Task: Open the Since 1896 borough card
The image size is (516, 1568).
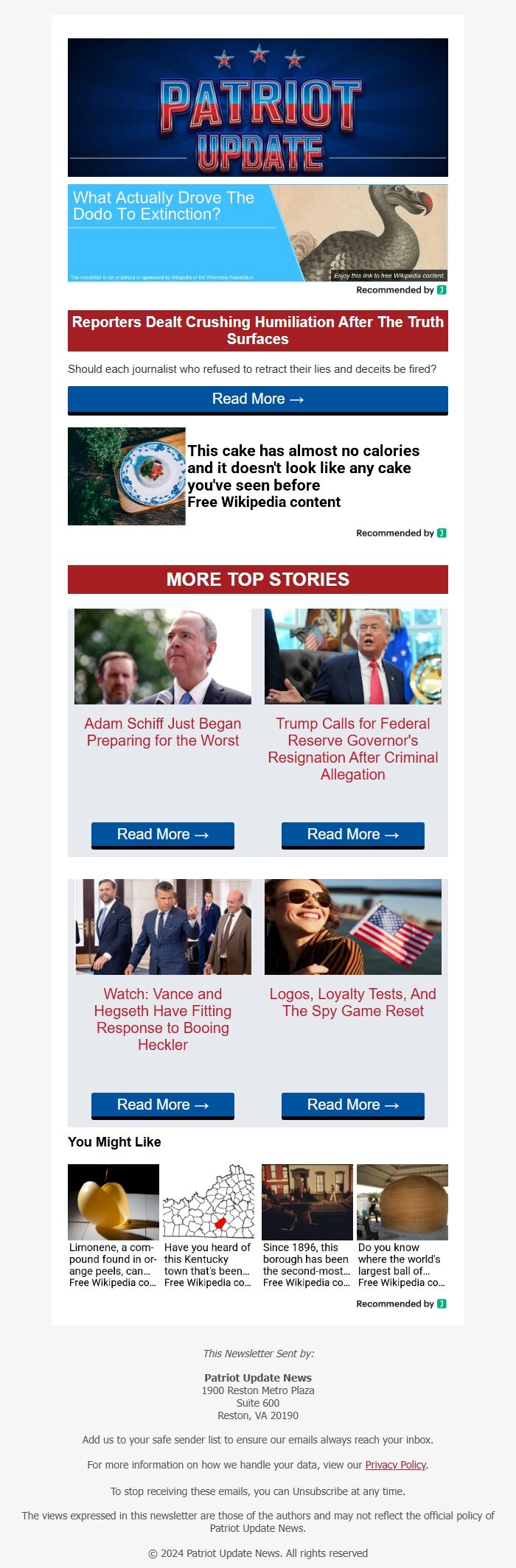Action: coord(307,1226)
